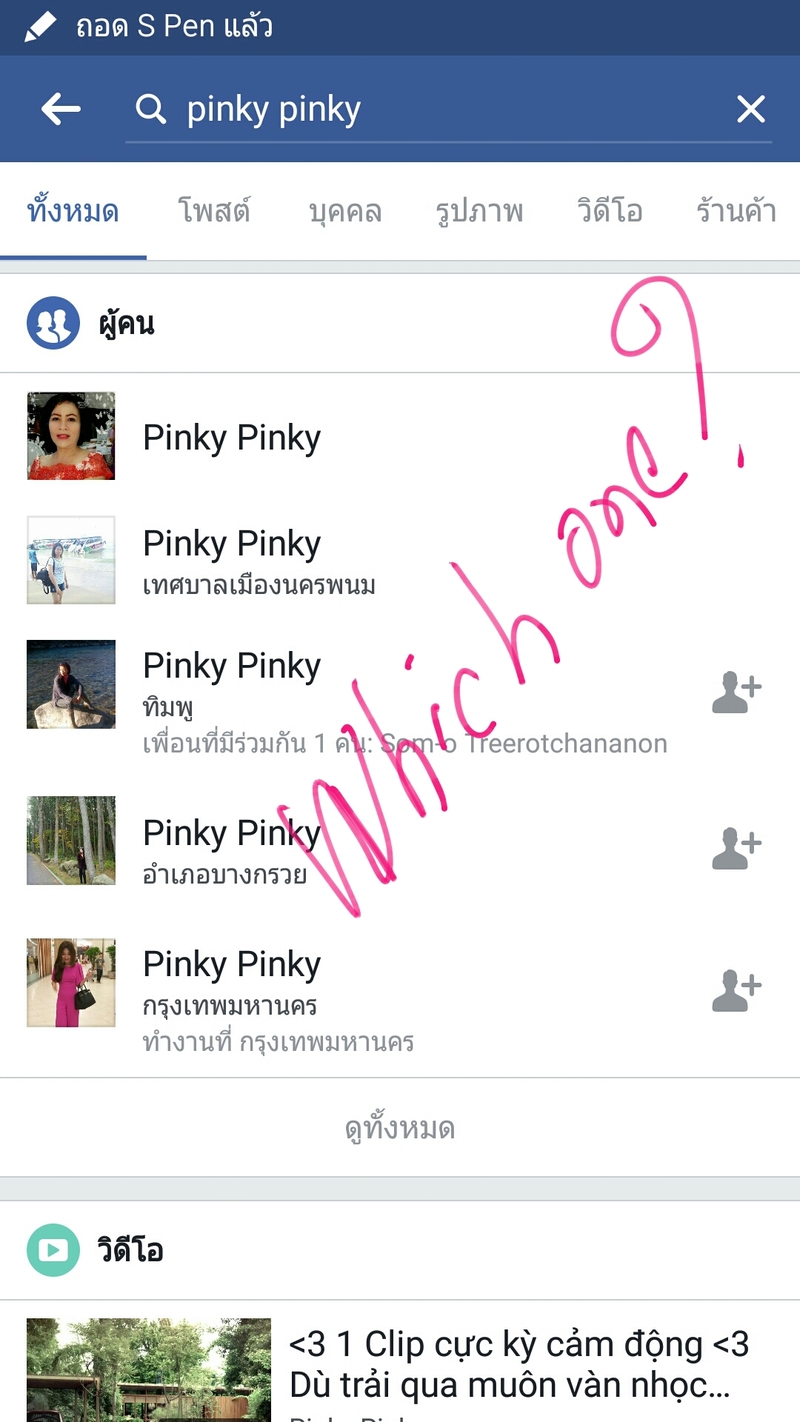The height and width of the screenshot is (1422, 800).
Task: Tap ดูทั้งหมด to see all people results
Action: [400, 1127]
